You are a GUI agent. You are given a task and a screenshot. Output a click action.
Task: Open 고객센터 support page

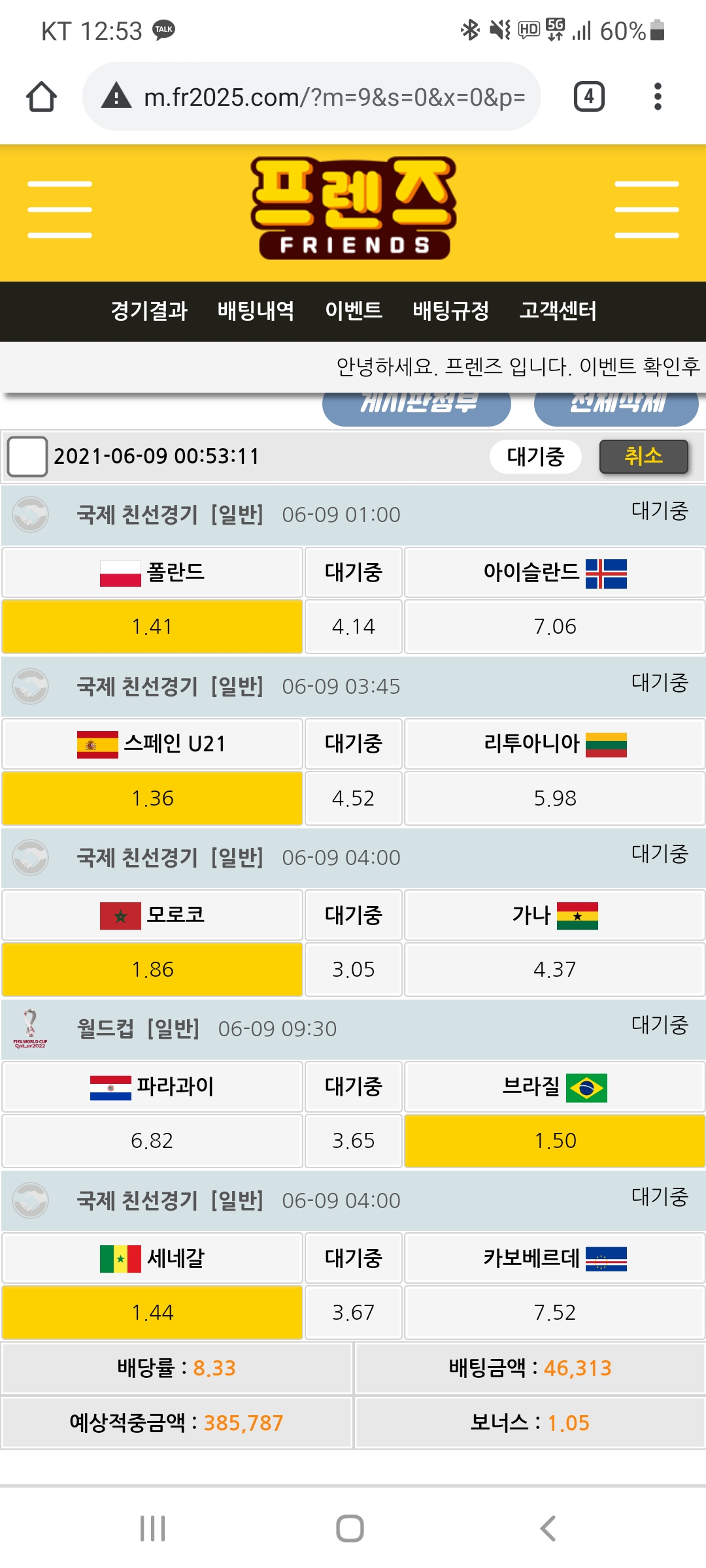(558, 311)
